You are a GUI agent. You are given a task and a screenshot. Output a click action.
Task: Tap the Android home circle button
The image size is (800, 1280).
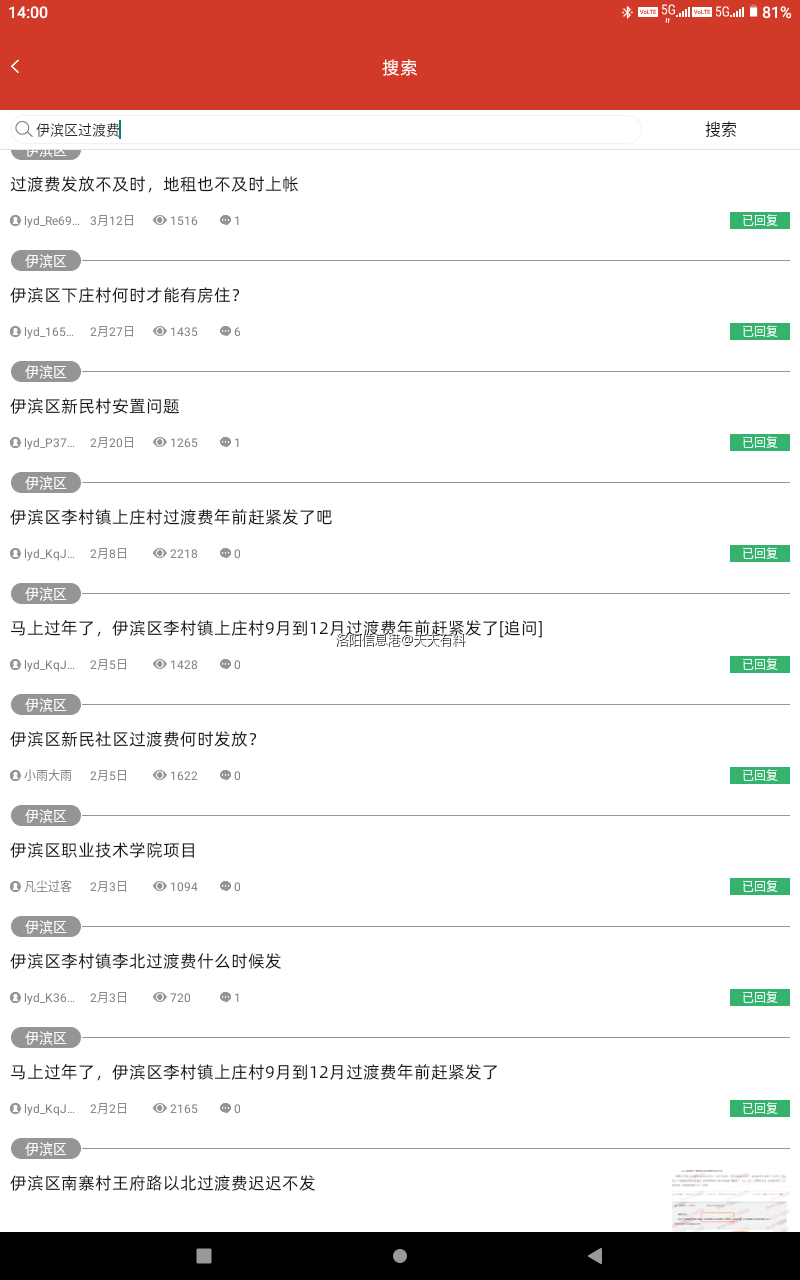pyautogui.click(x=399, y=1255)
